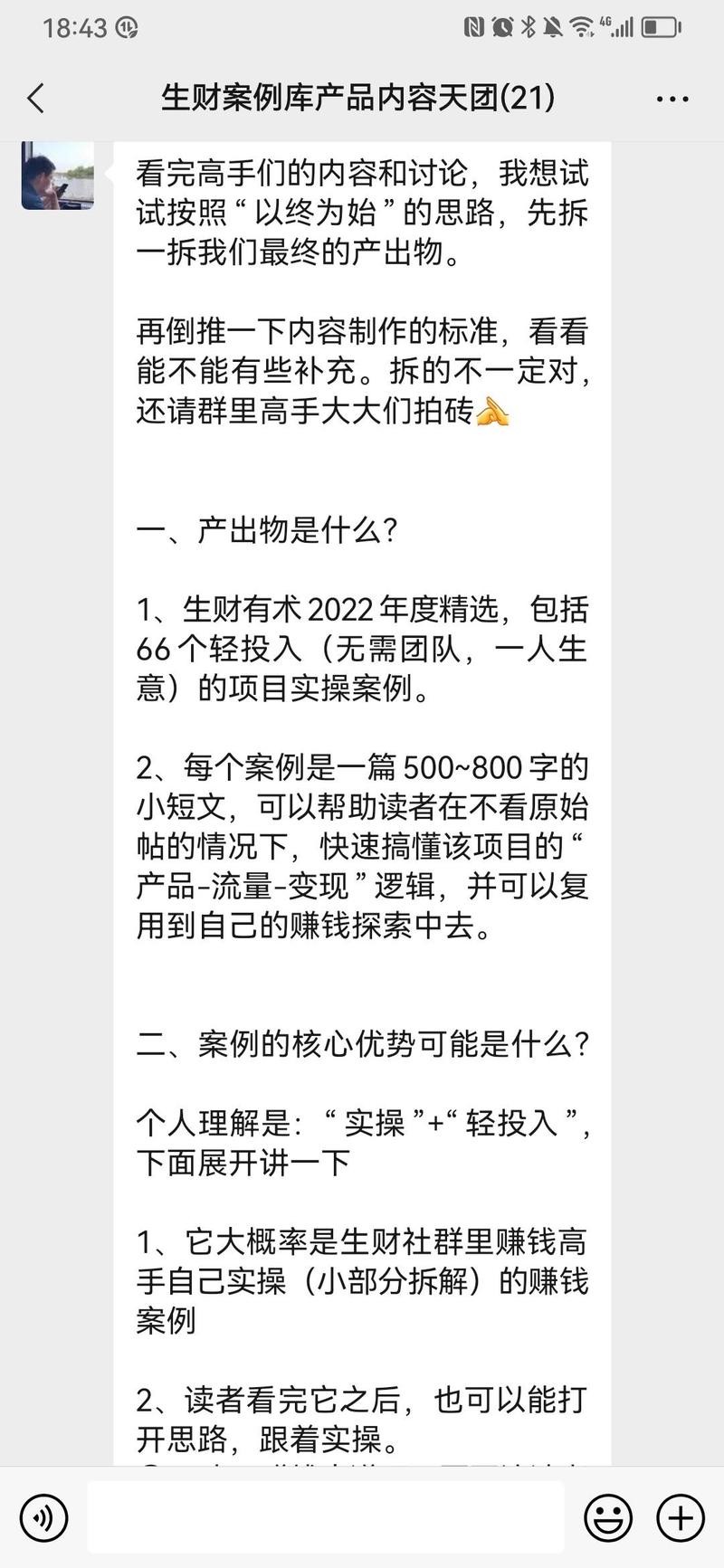
Task: Tap the sender's profile avatar
Action: tap(57, 176)
